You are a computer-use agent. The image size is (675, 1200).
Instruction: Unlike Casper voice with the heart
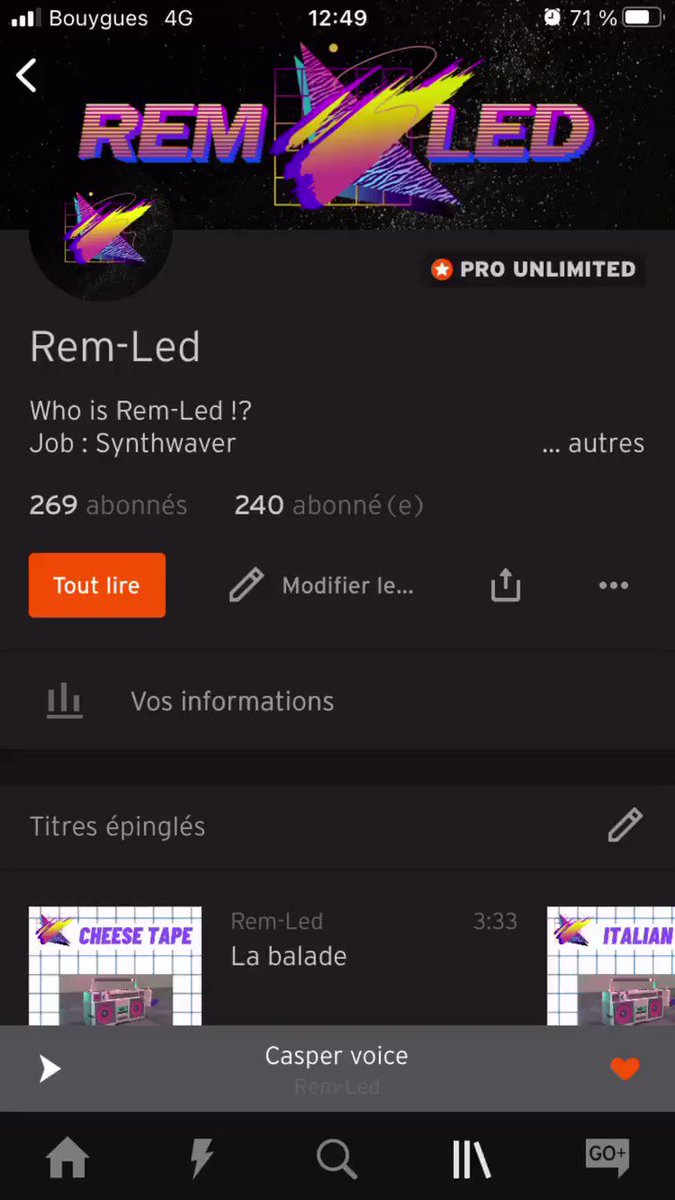pos(624,1069)
